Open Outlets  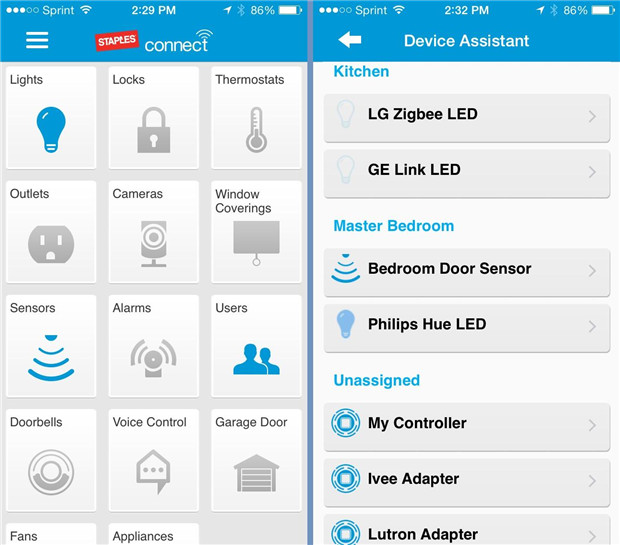(51, 232)
